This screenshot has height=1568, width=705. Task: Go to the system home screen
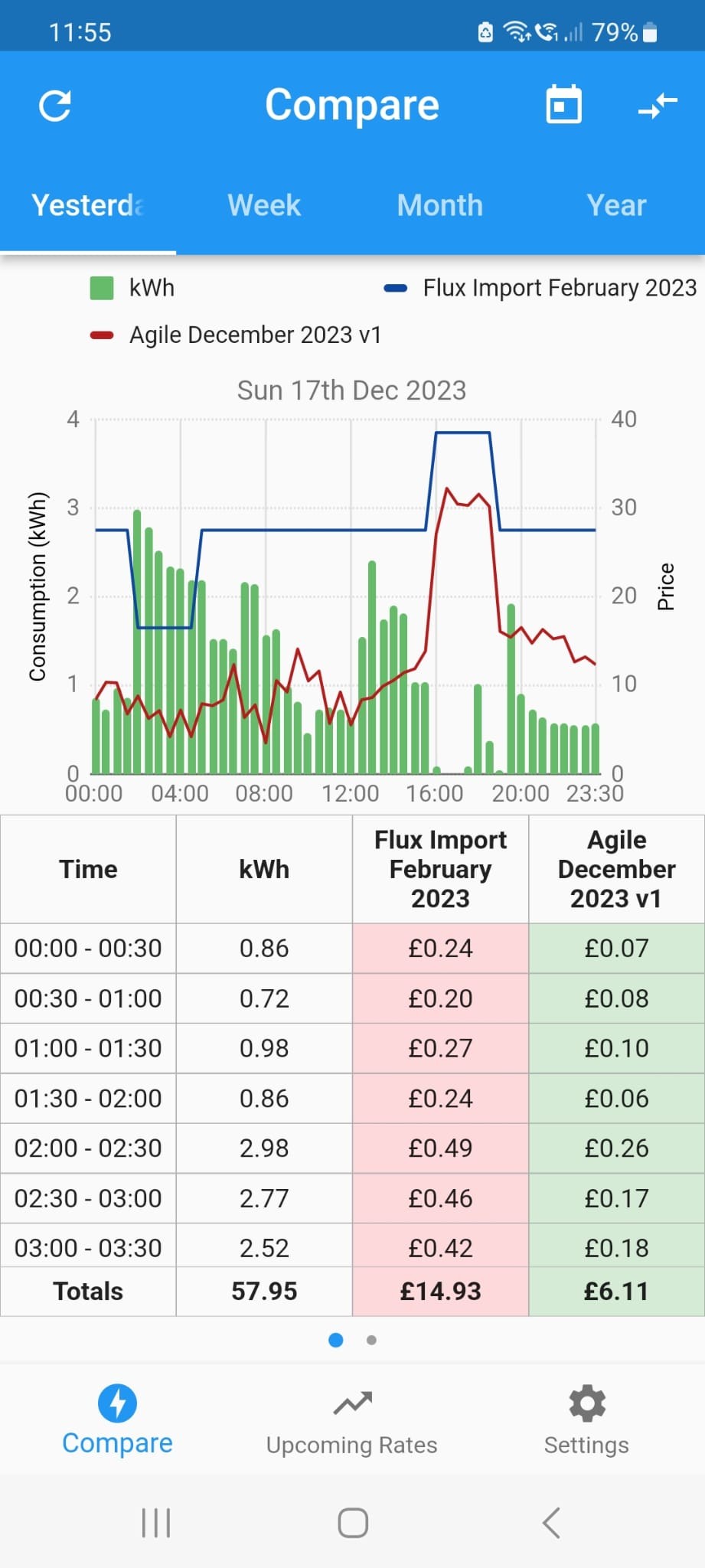(x=353, y=1523)
